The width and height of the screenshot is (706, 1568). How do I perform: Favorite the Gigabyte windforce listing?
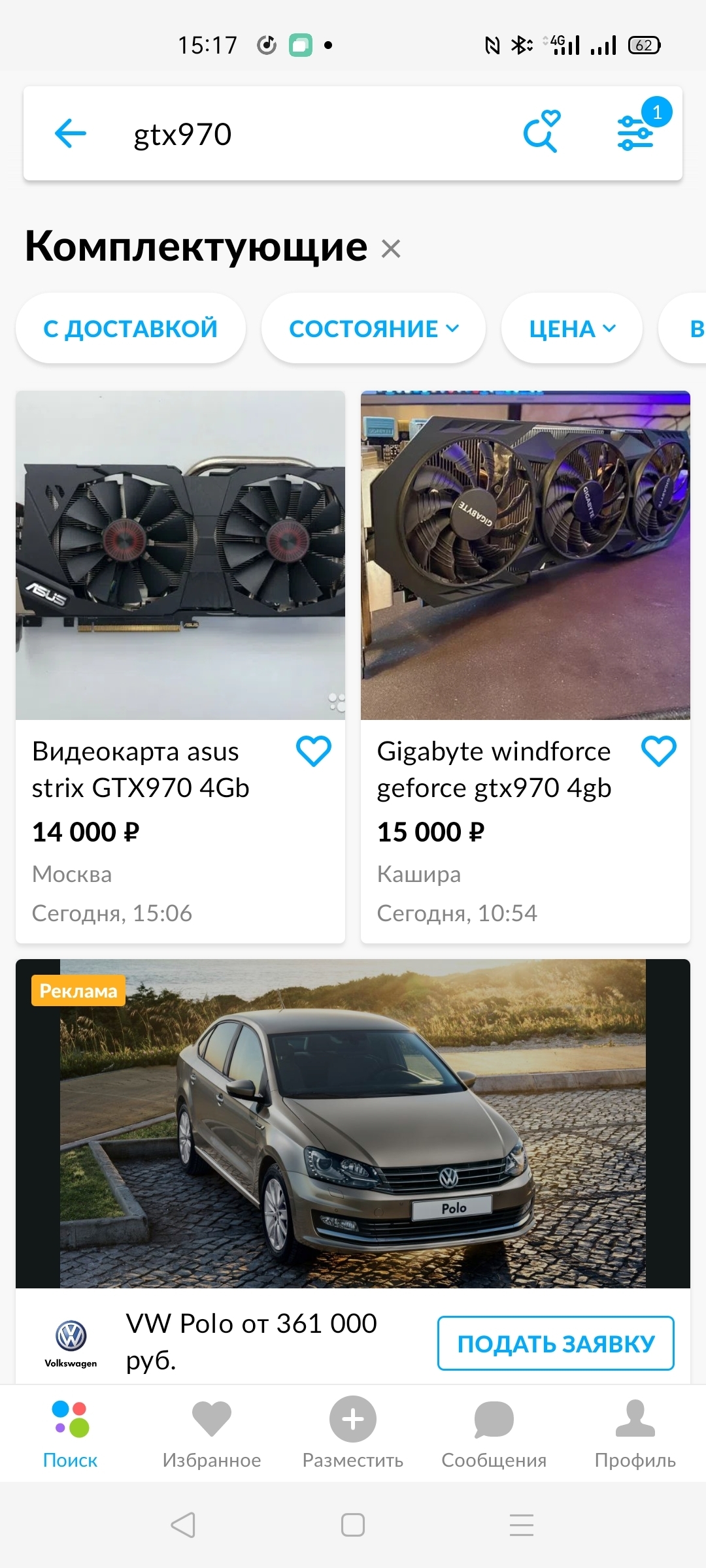(x=658, y=751)
